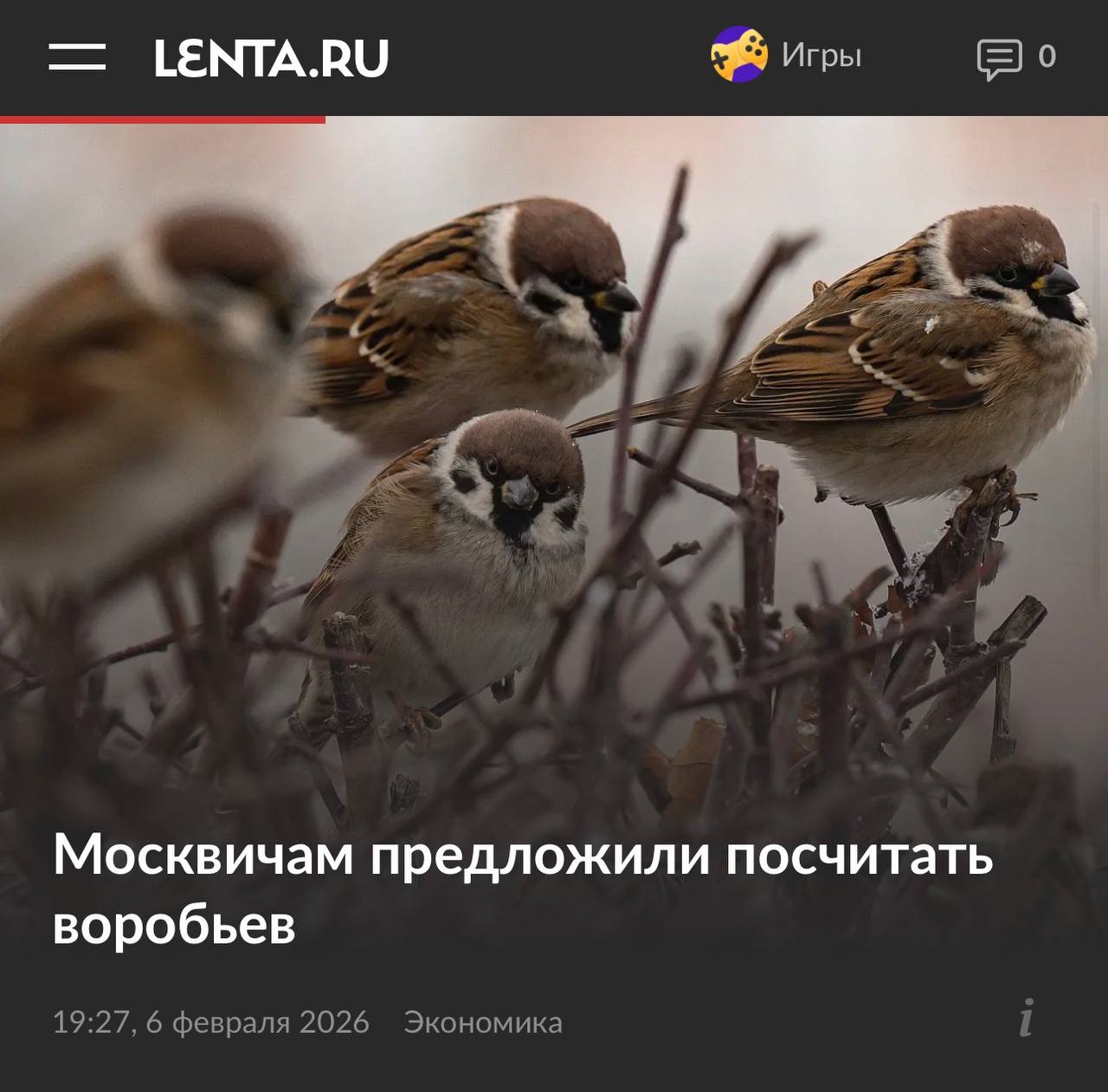Open the Экономика category
The height and width of the screenshot is (1092, 1108).
pyautogui.click(x=482, y=1023)
